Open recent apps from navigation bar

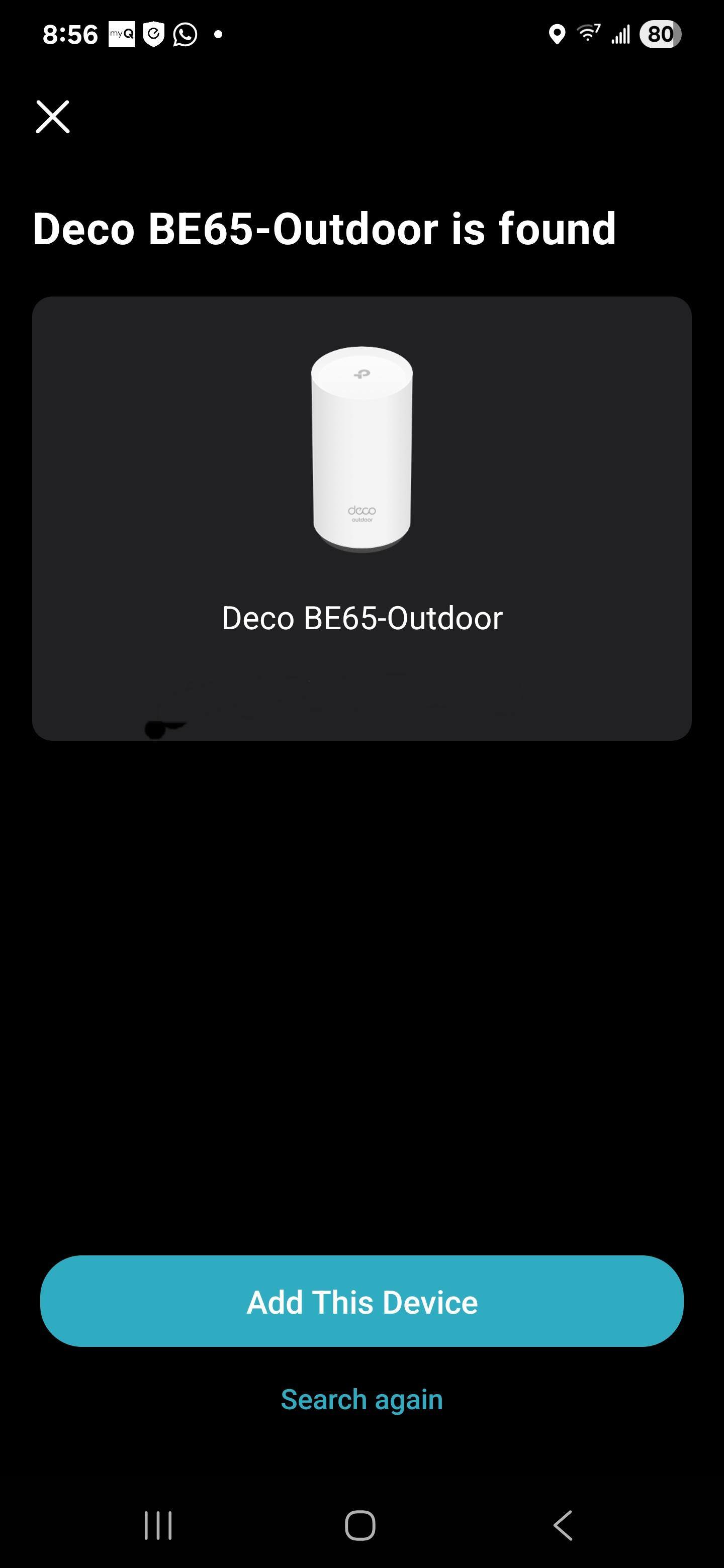click(158, 1525)
